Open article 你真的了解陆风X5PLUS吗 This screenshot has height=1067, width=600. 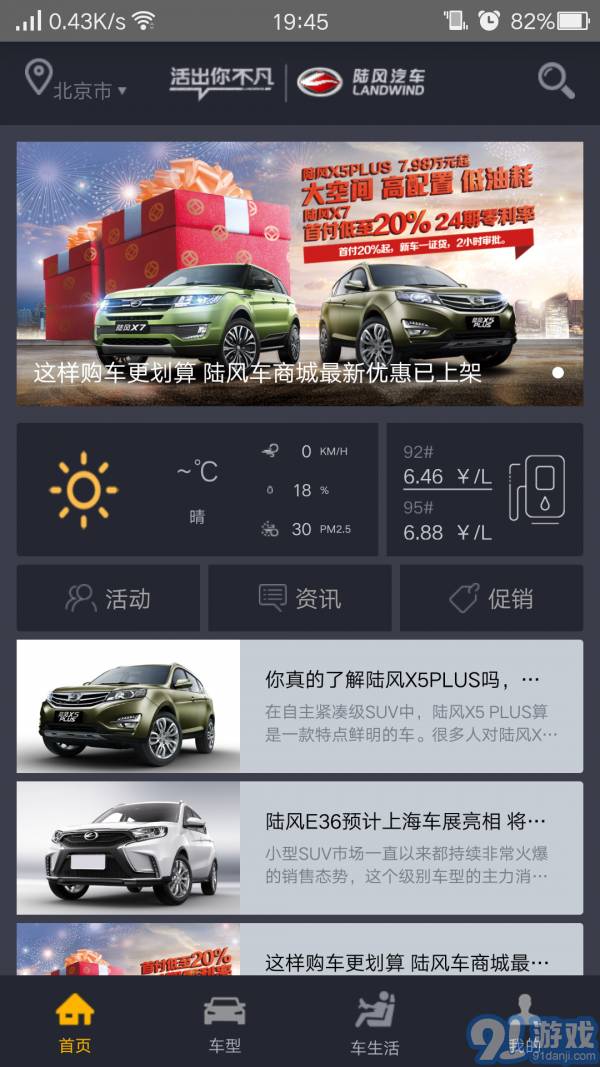tap(300, 707)
